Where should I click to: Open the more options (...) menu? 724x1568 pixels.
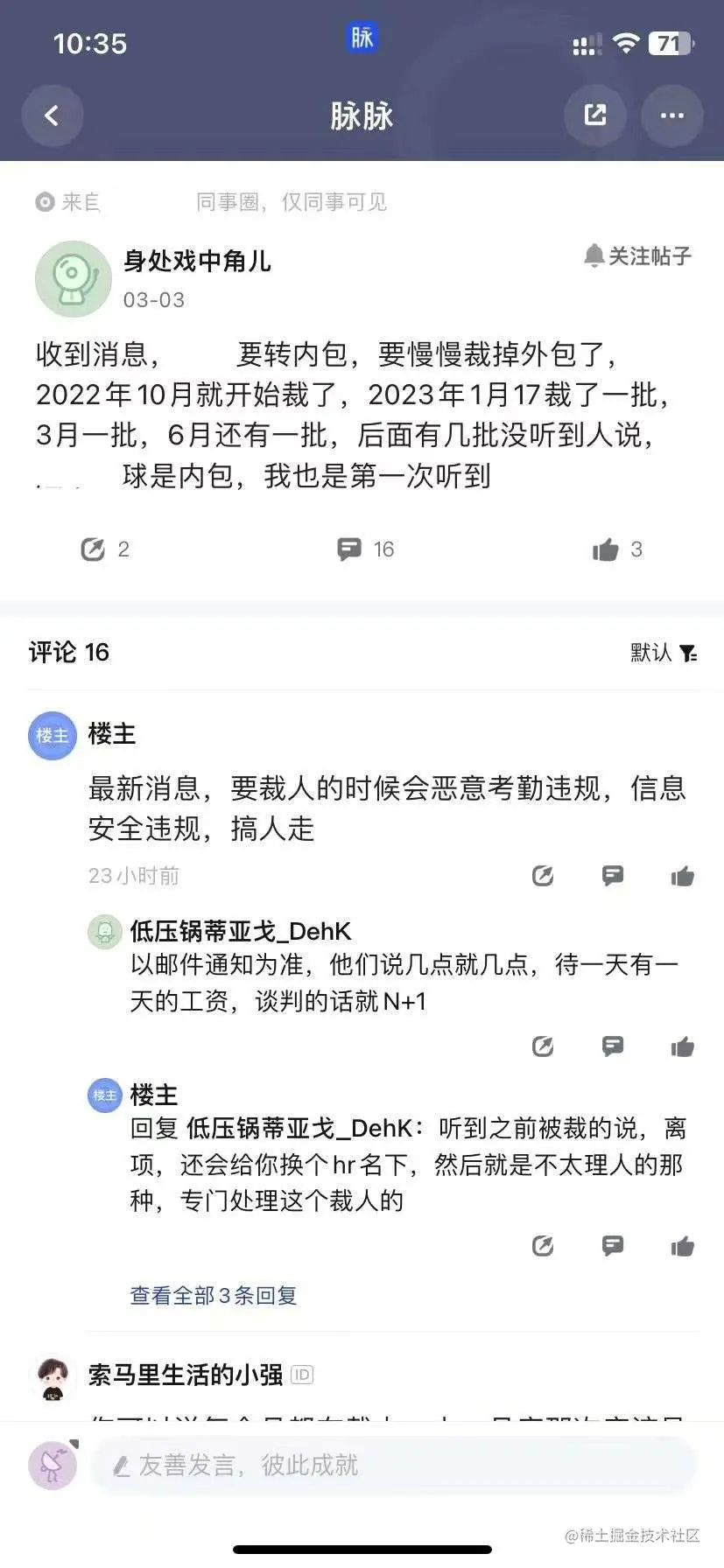[671, 115]
